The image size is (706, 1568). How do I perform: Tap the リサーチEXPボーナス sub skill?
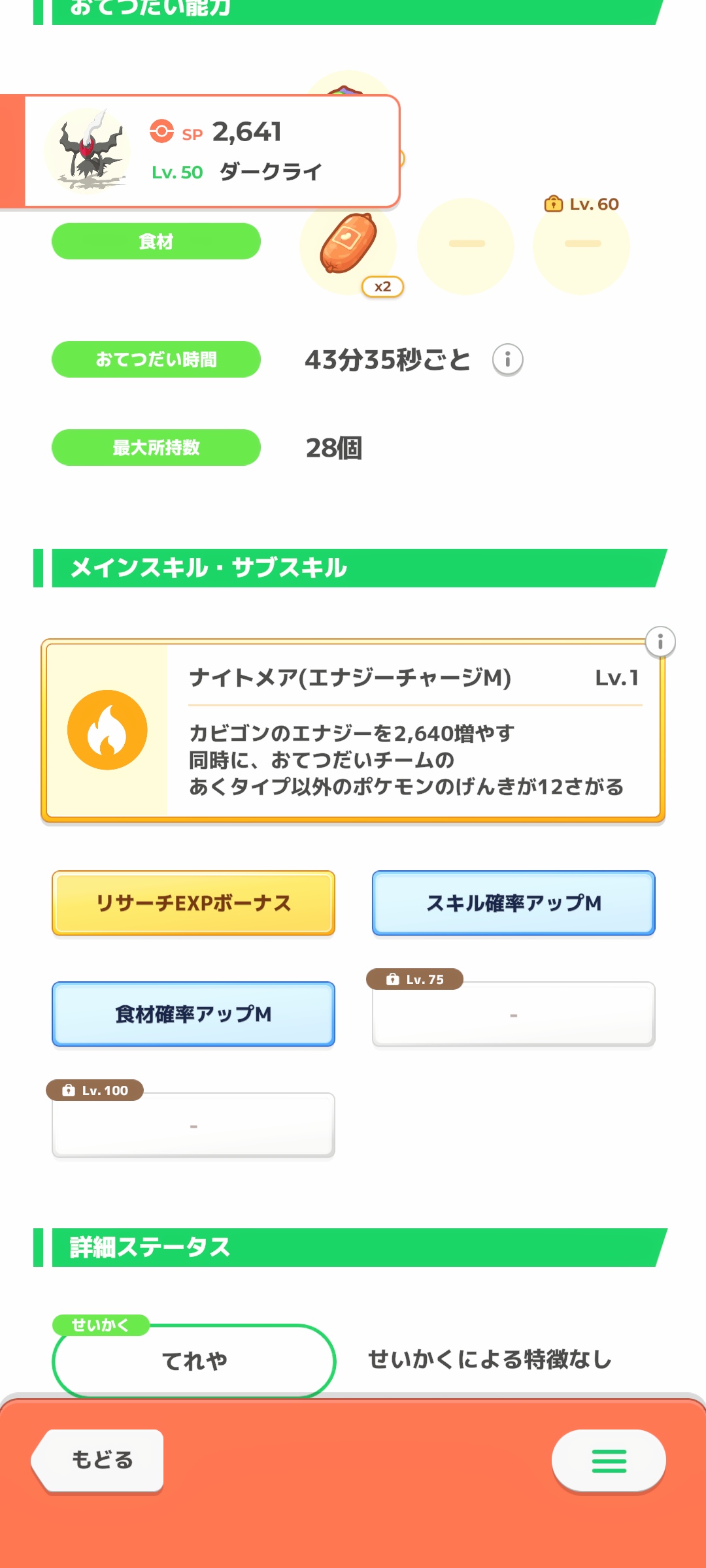(x=193, y=903)
